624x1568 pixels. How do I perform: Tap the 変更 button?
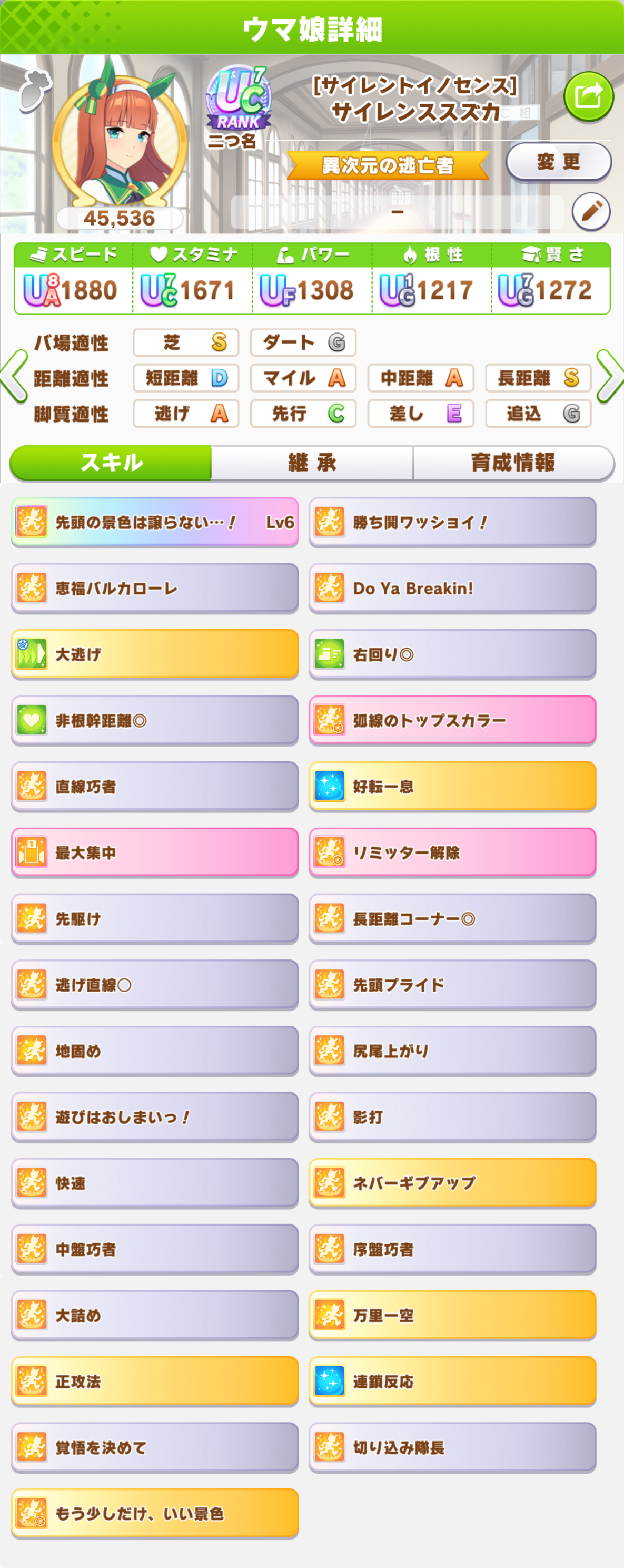(558, 162)
